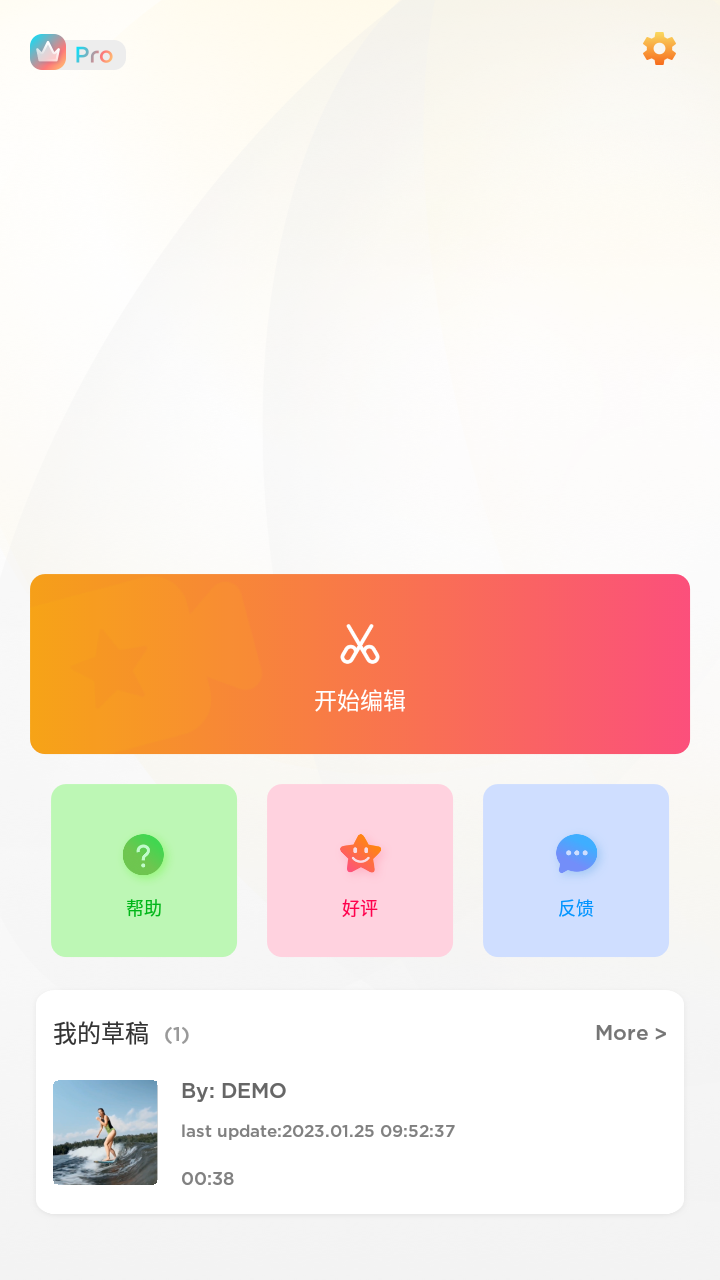View more drafts via More >
This screenshot has width=720, height=1280.
(x=631, y=1033)
